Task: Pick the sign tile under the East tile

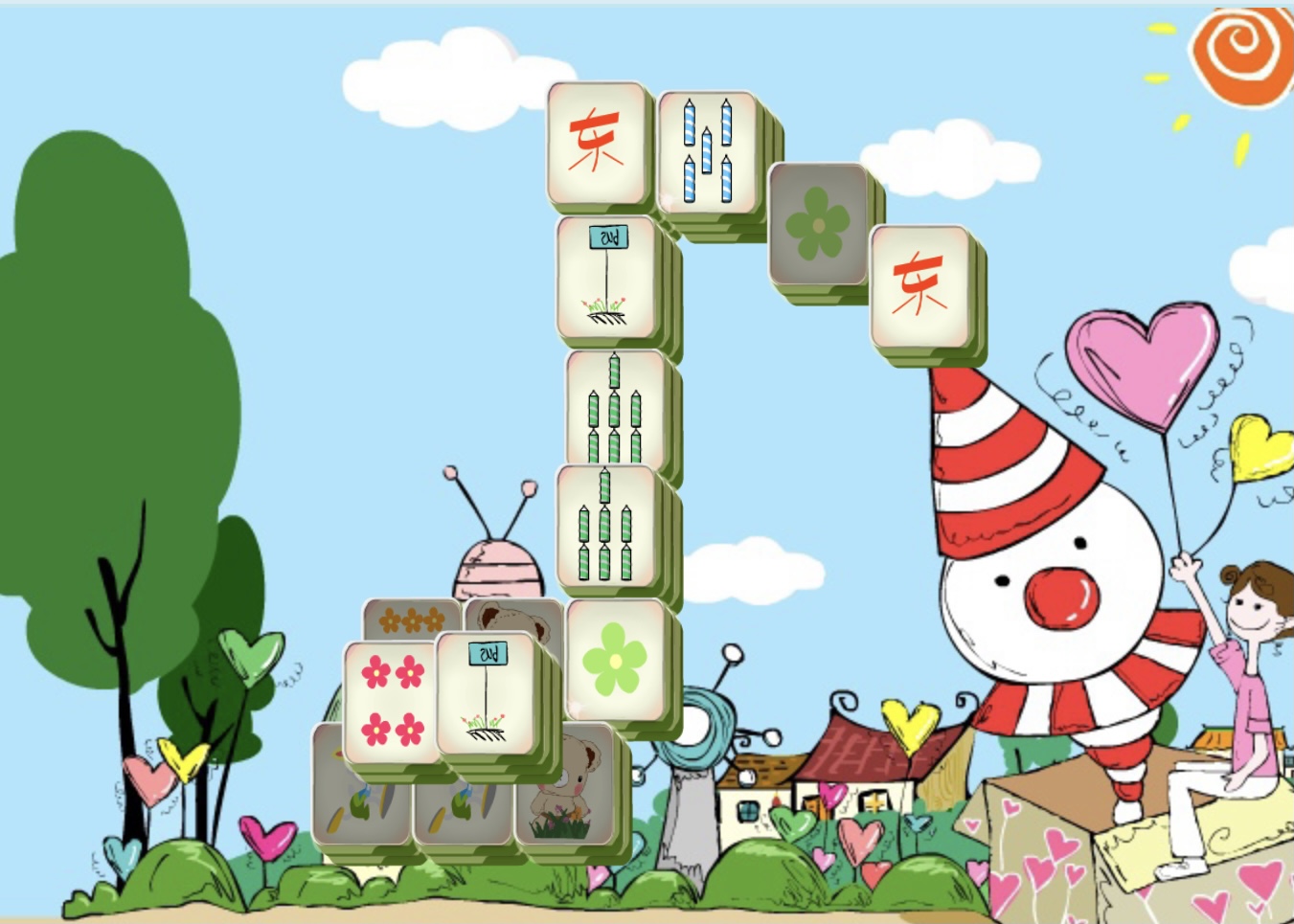Action: point(607,278)
